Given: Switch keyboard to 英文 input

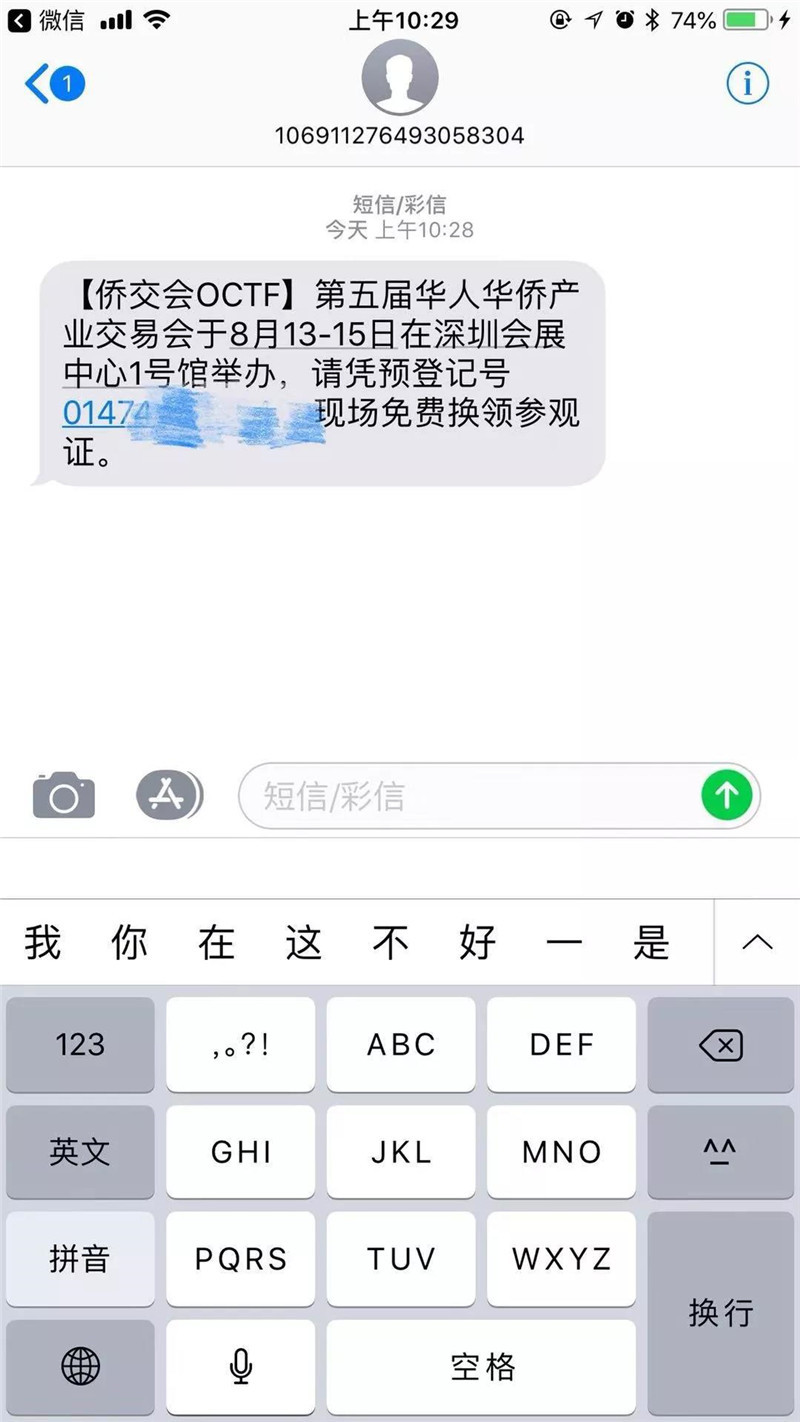Looking at the screenshot, I should pyautogui.click(x=80, y=1152).
